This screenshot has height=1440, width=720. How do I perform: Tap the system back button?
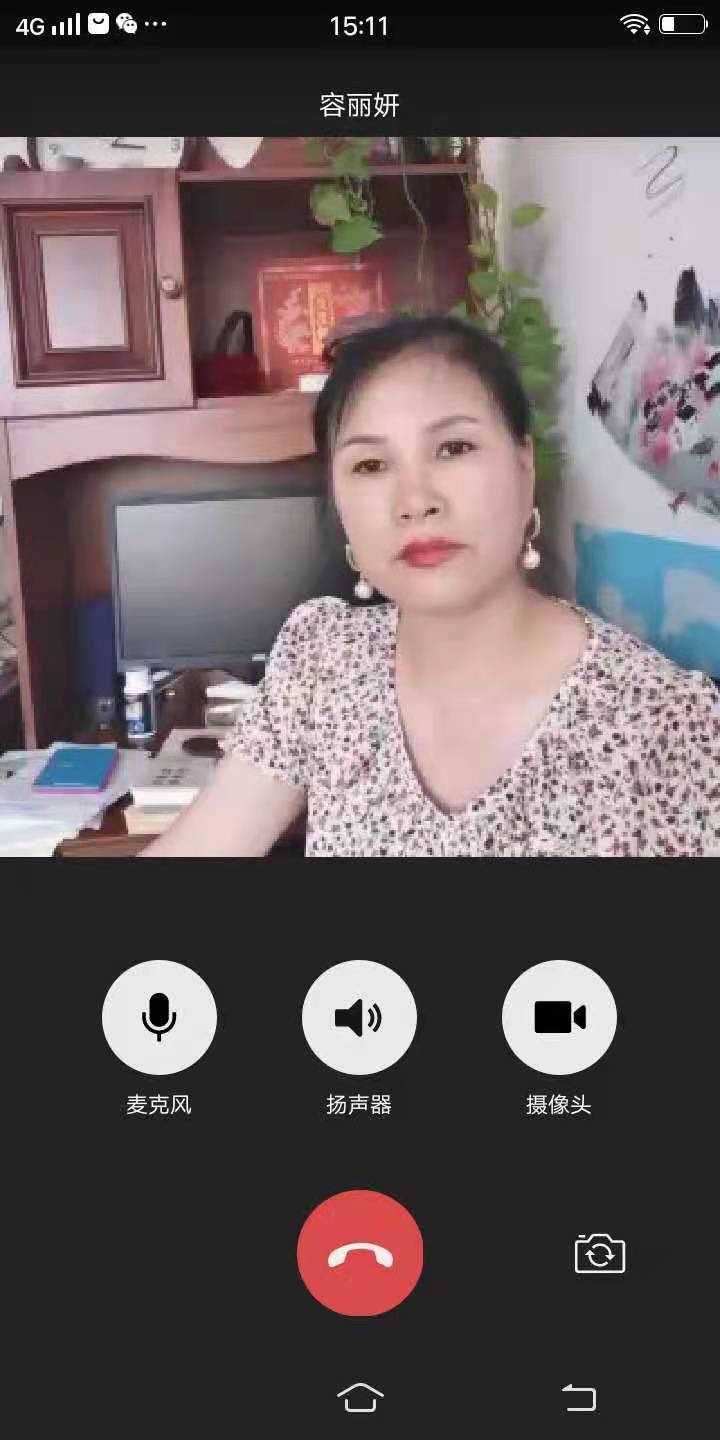[x=580, y=1397]
